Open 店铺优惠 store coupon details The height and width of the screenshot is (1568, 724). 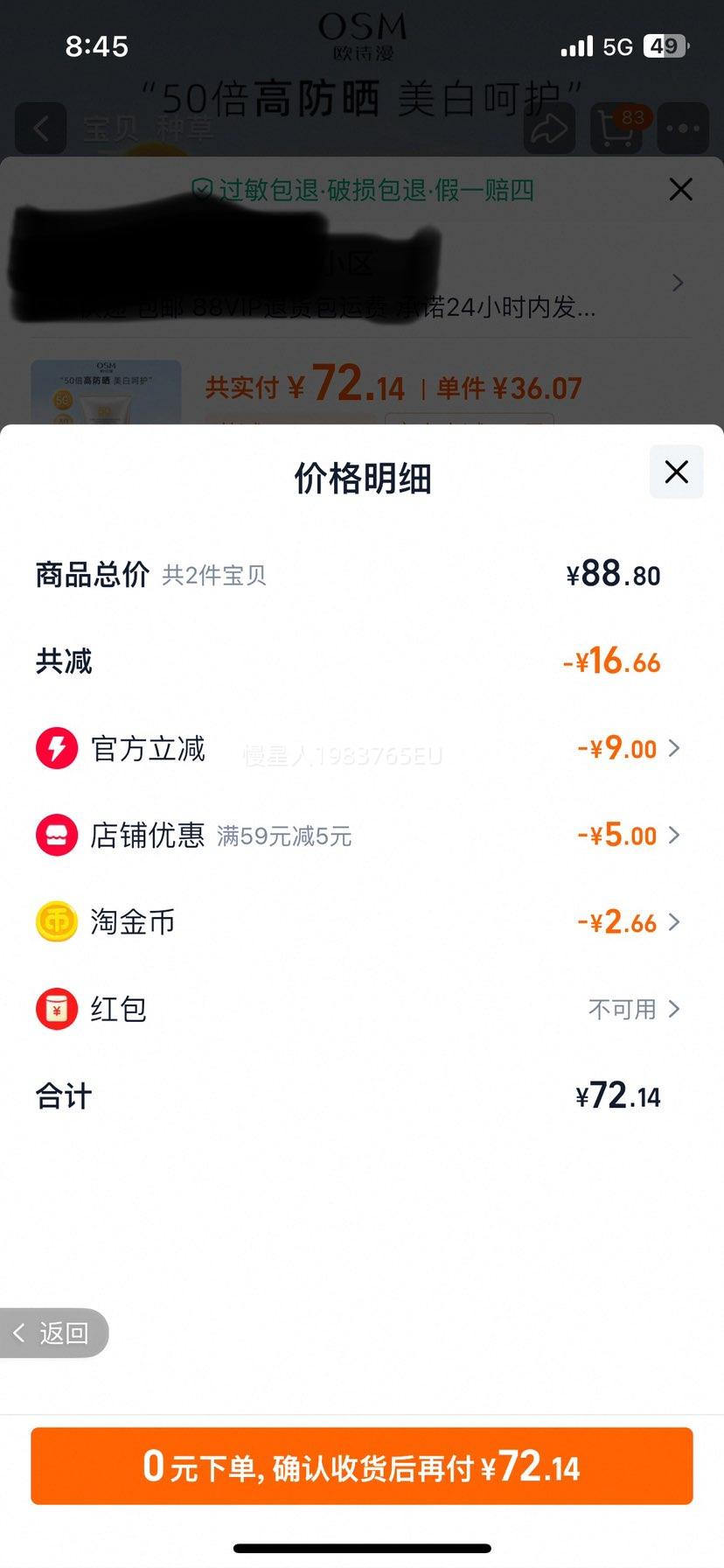(362, 836)
